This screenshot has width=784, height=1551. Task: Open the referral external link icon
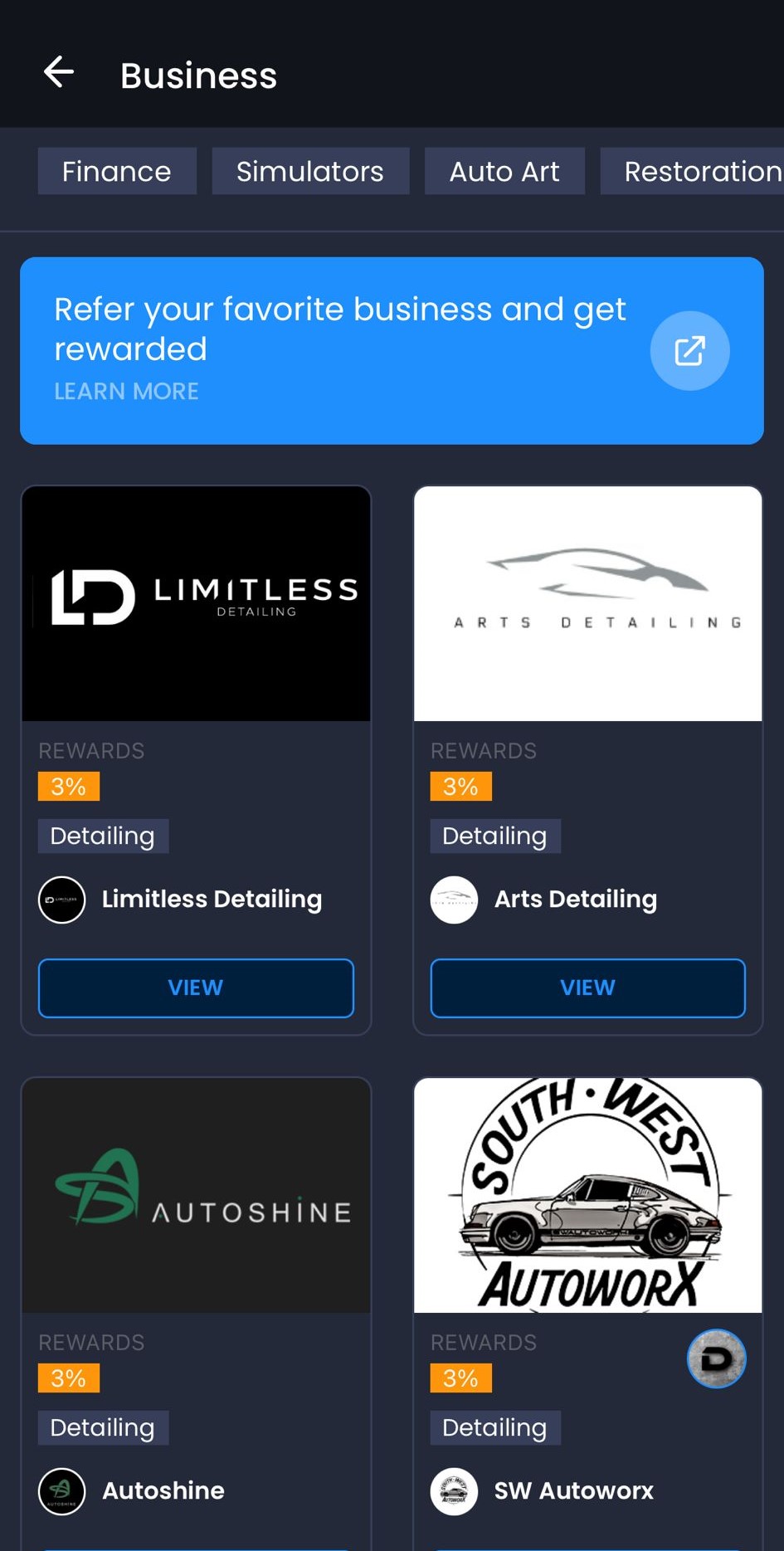(689, 351)
